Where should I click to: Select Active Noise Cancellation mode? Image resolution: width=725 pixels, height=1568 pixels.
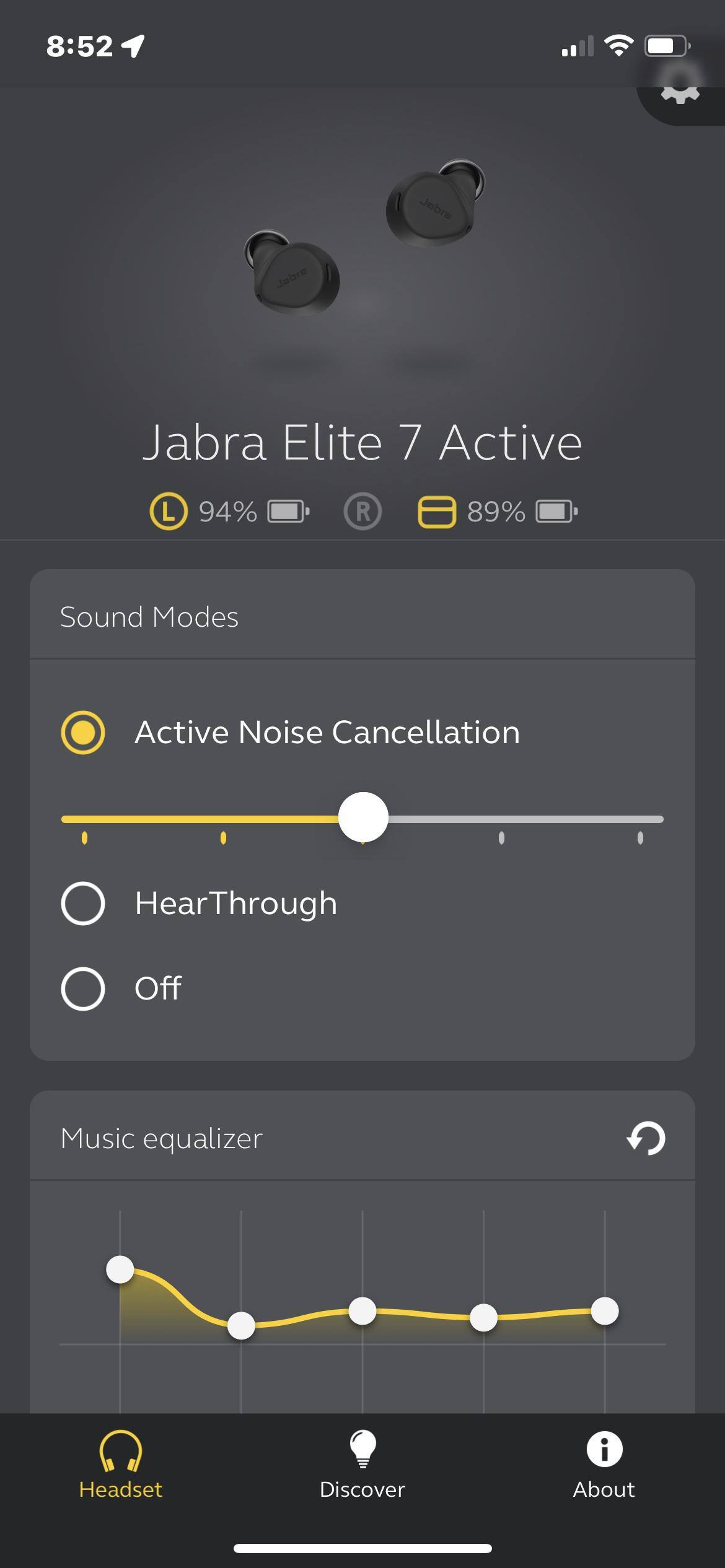83,733
